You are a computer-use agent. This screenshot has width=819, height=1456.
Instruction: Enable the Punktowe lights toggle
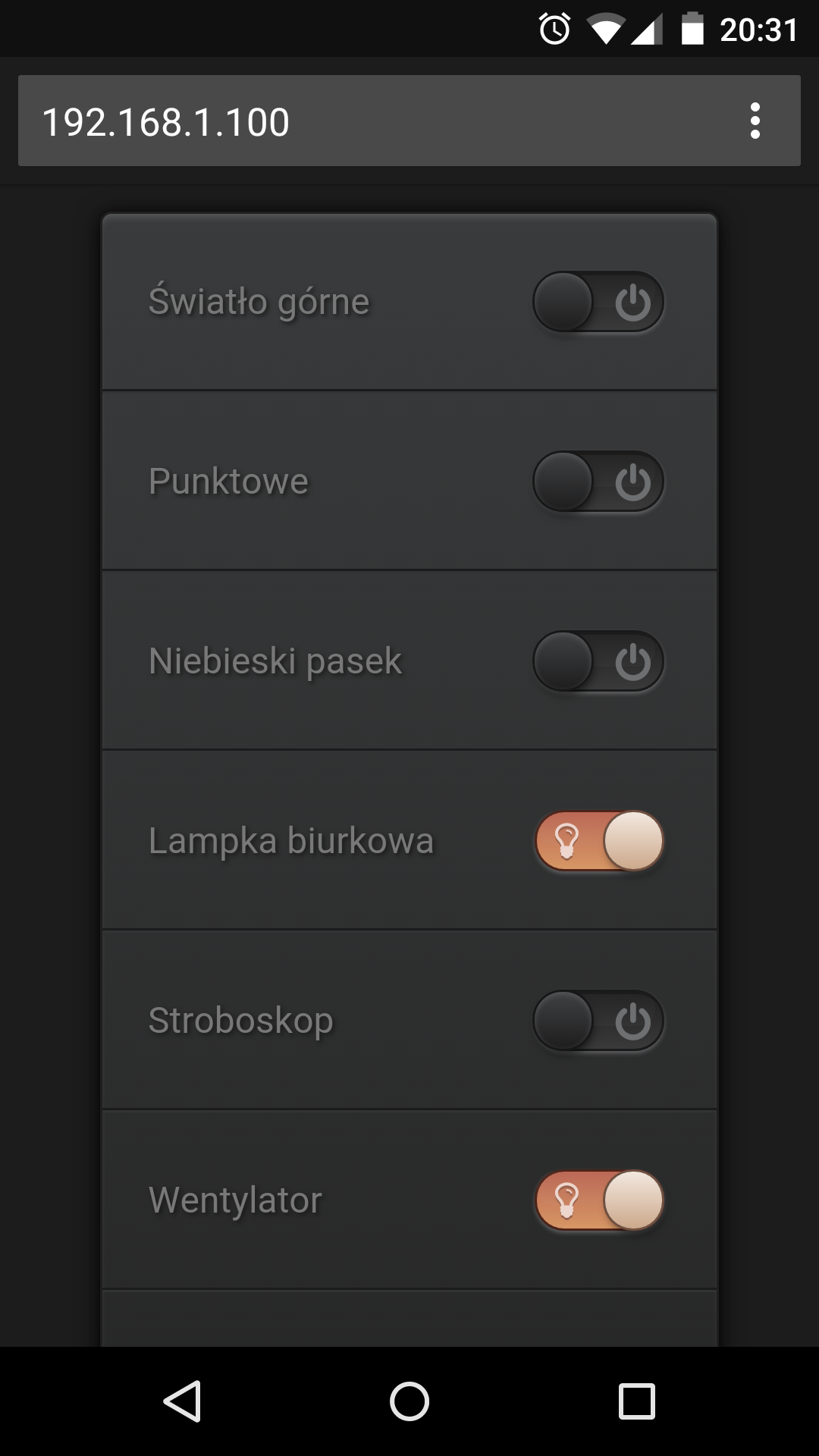point(598,482)
